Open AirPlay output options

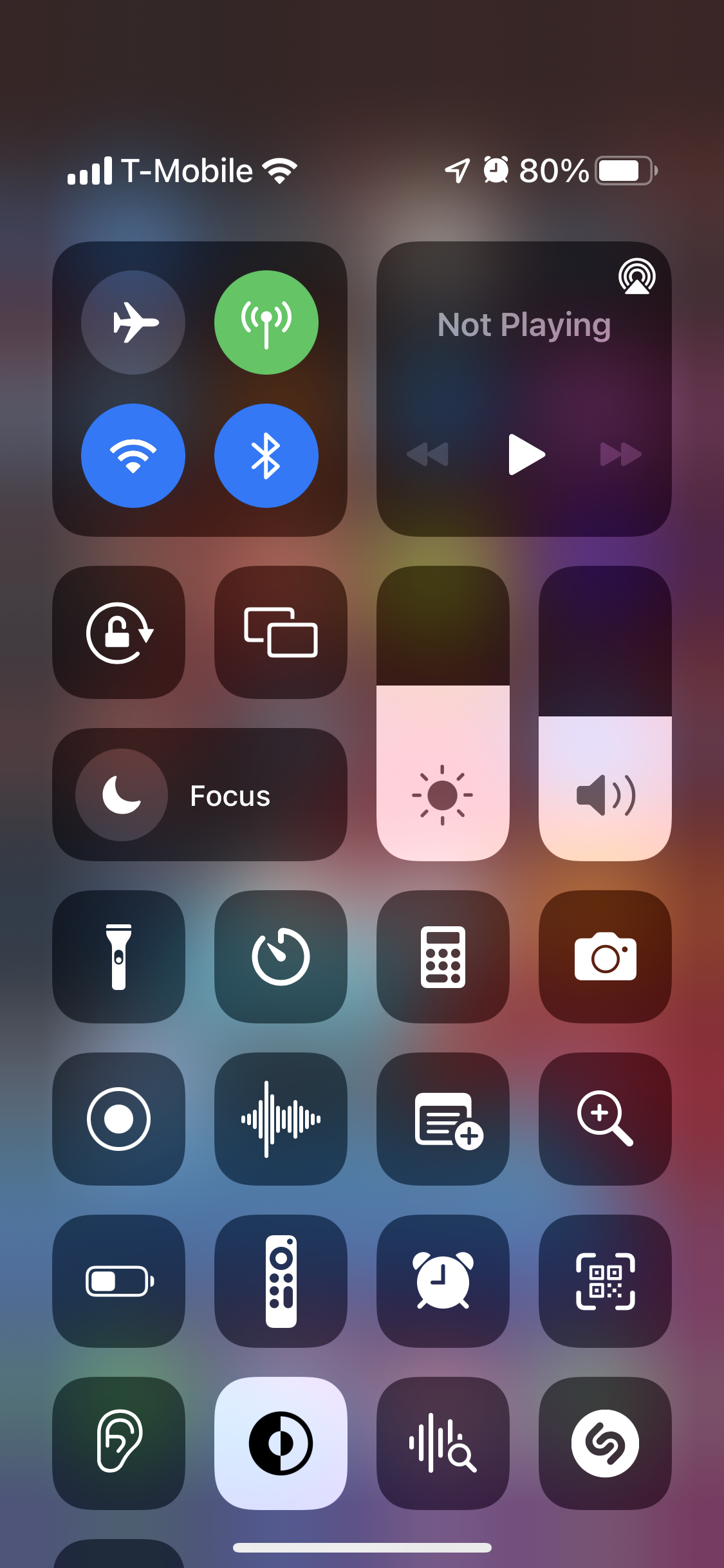coord(637,276)
